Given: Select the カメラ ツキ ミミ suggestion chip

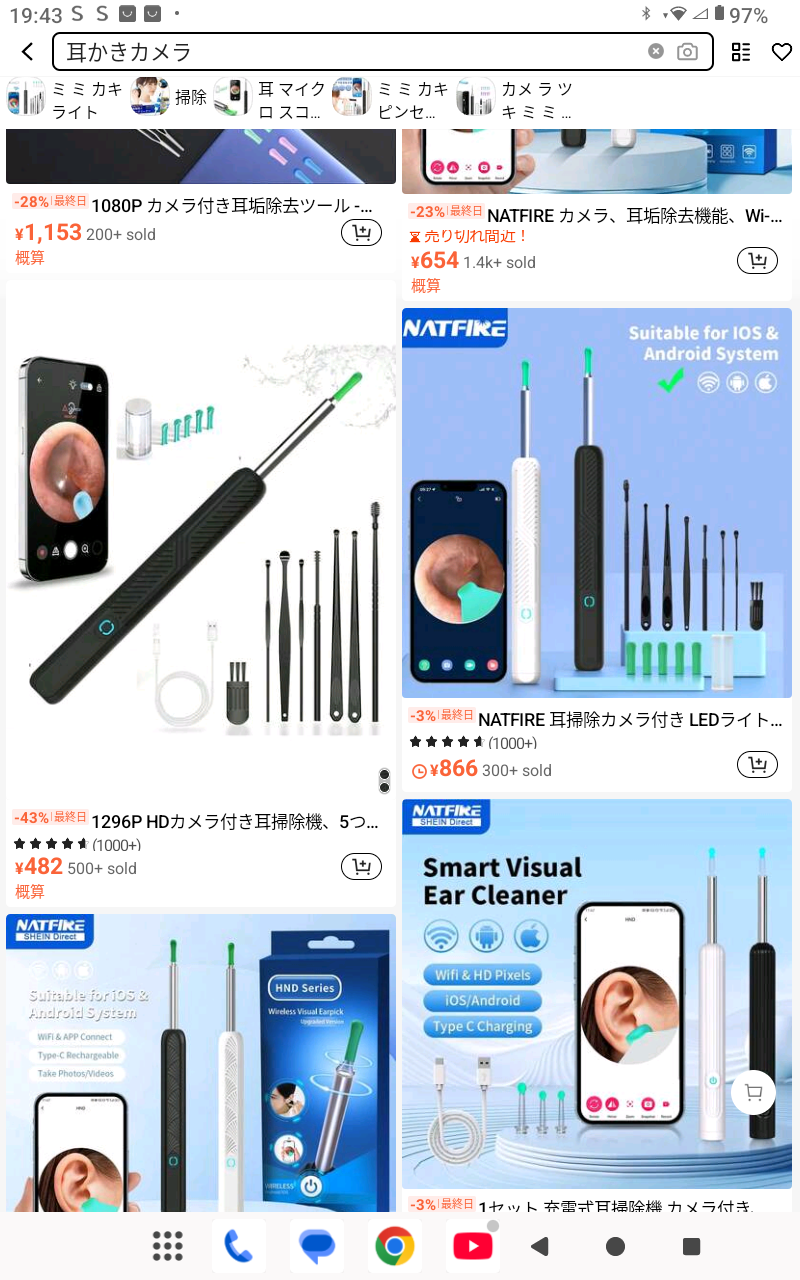Looking at the screenshot, I should tap(515, 100).
